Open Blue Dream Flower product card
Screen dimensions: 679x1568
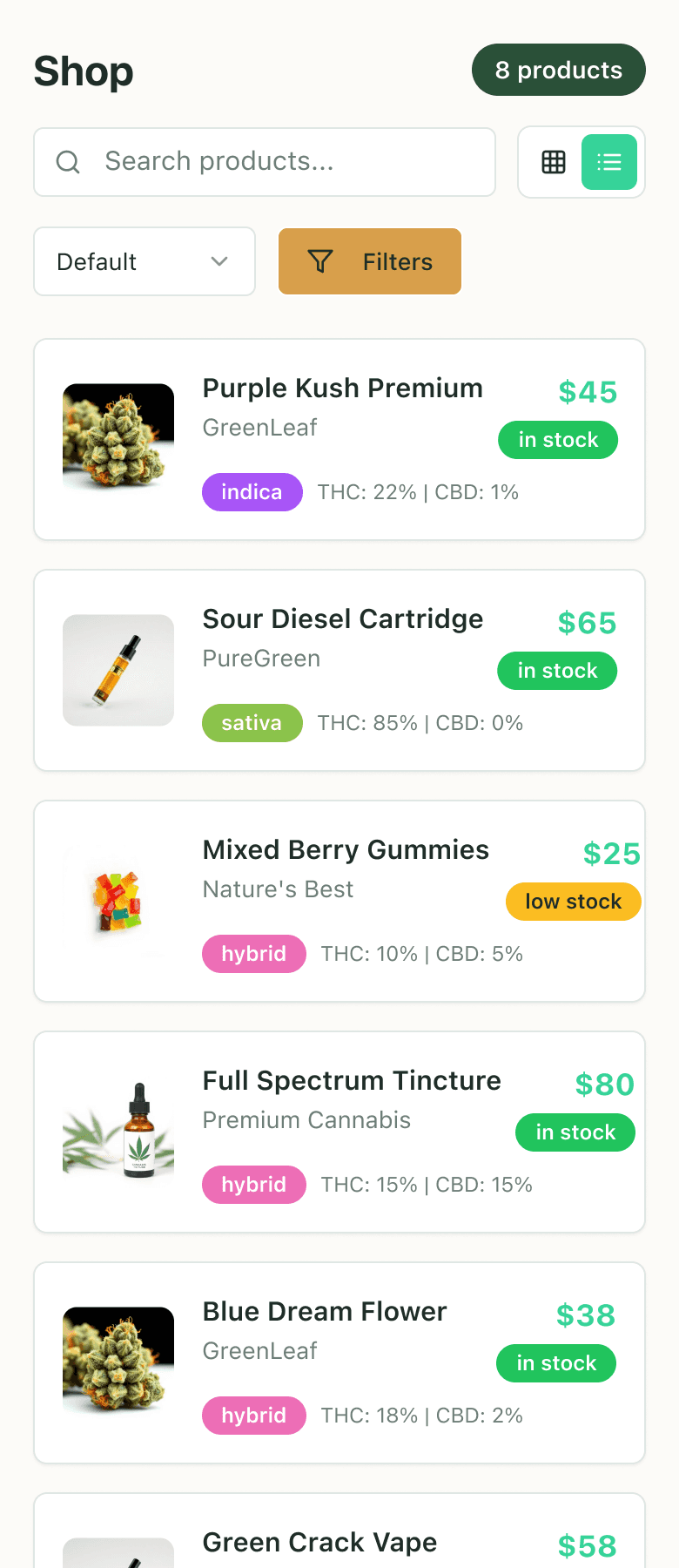[325, 1312]
